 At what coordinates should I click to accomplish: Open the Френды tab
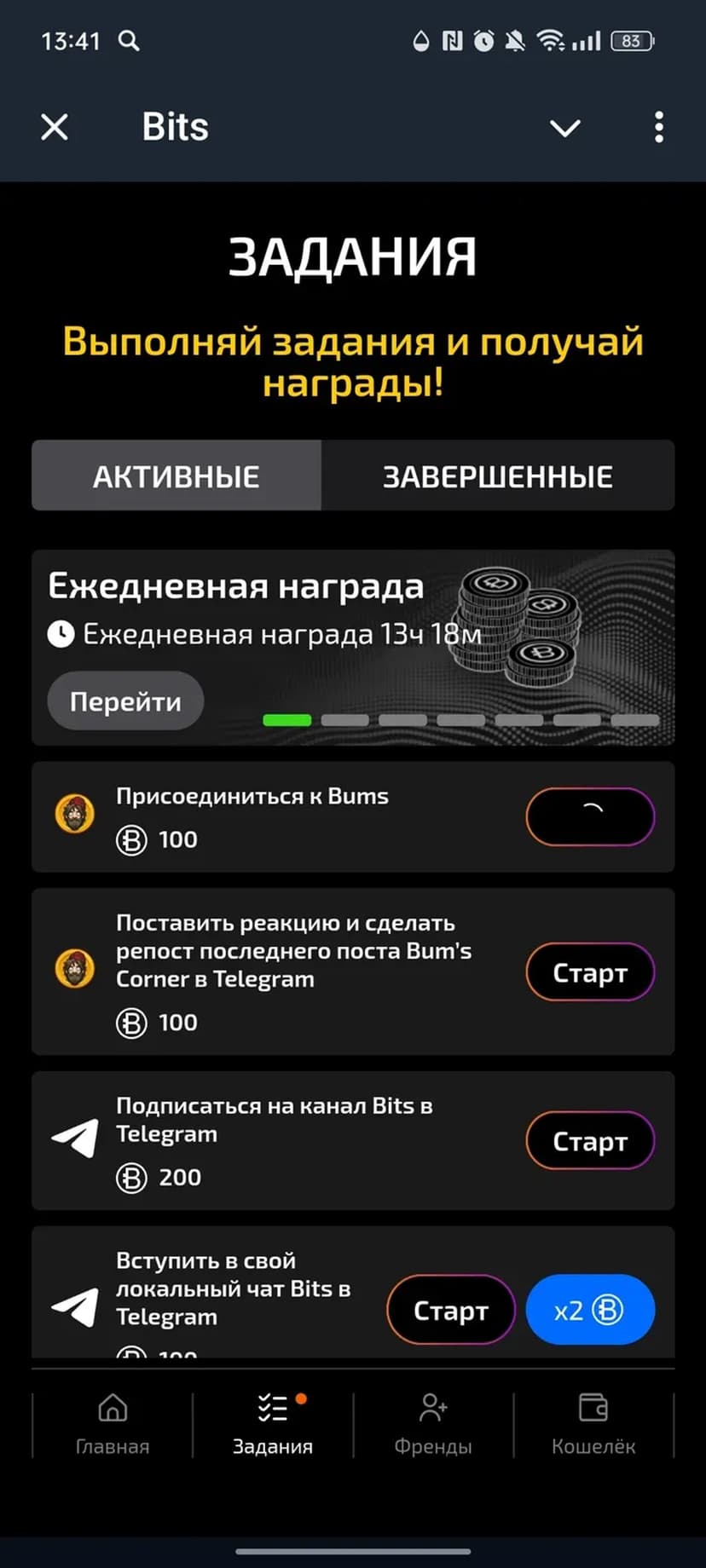(x=433, y=1424)
